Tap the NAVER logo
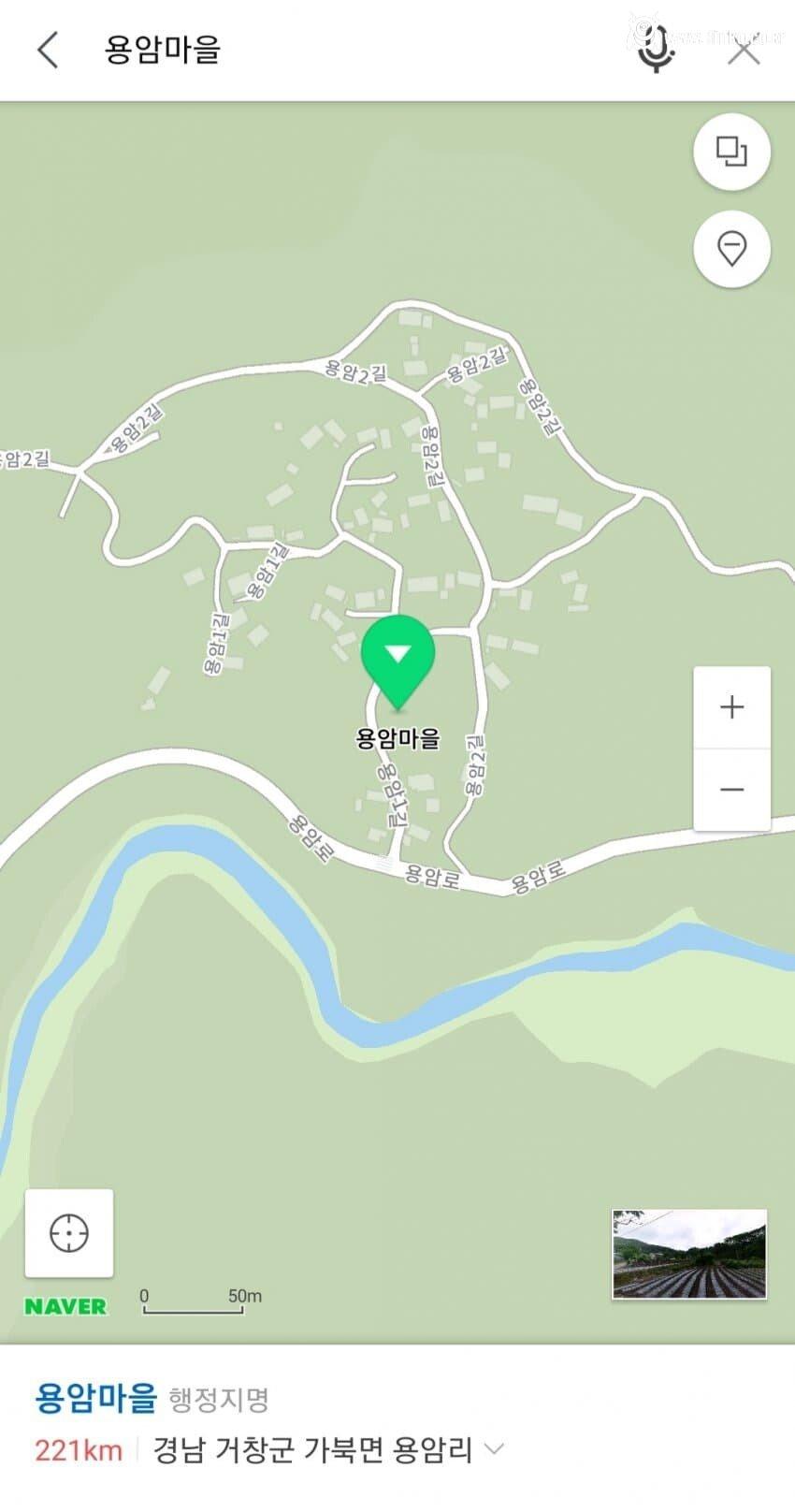The image size is (795, 1512). (x=65, y=1305)
